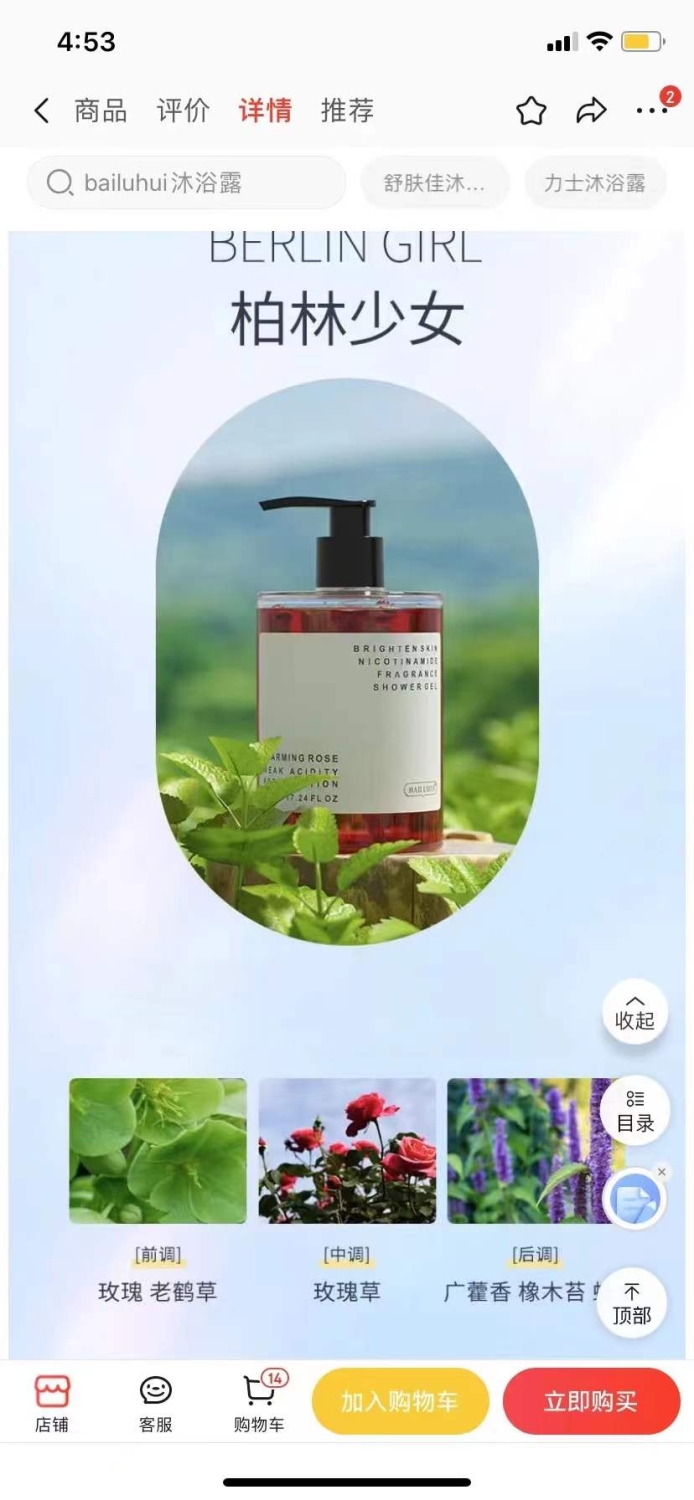Open the 目录 contents list

tap(635, 1111)
